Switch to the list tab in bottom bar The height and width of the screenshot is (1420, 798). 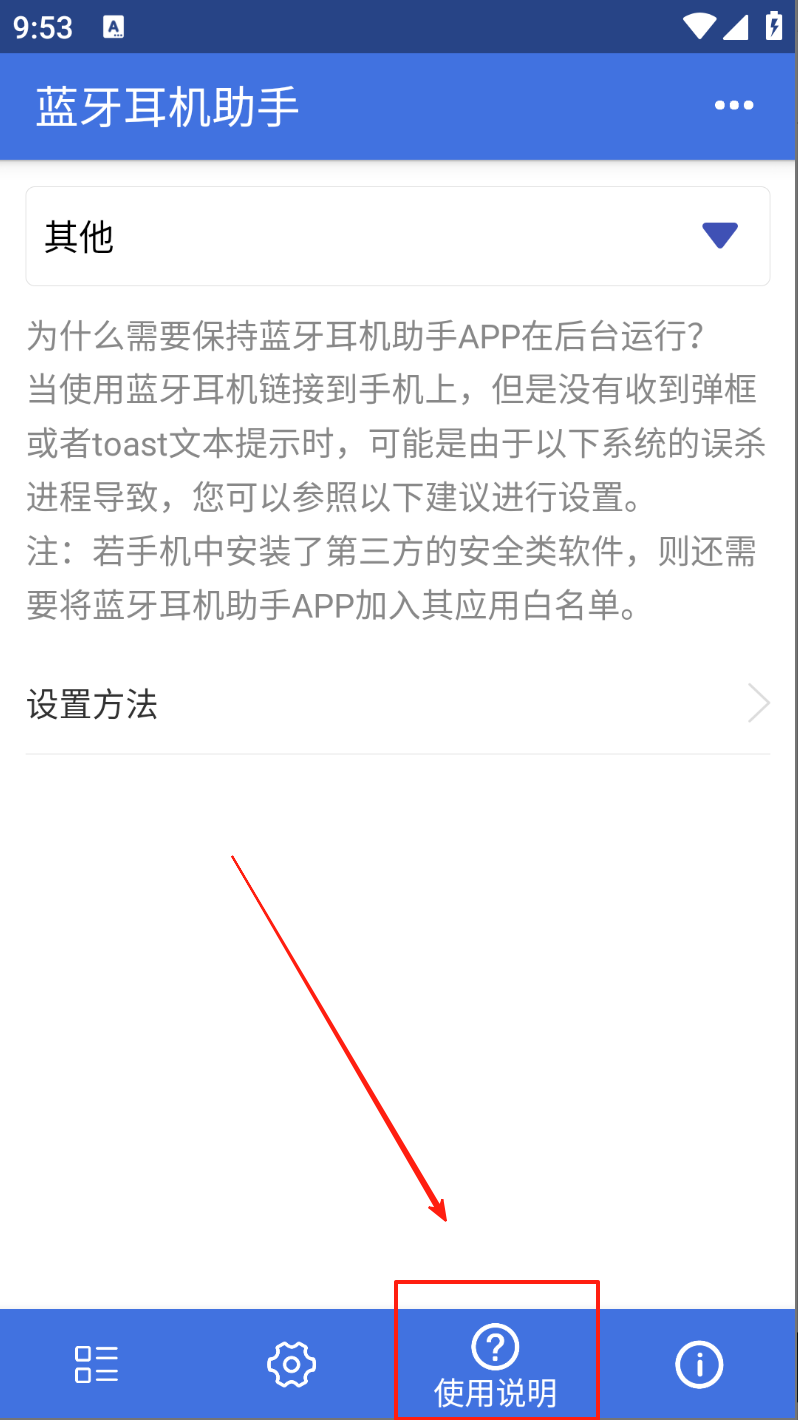tap(97, 1364)
